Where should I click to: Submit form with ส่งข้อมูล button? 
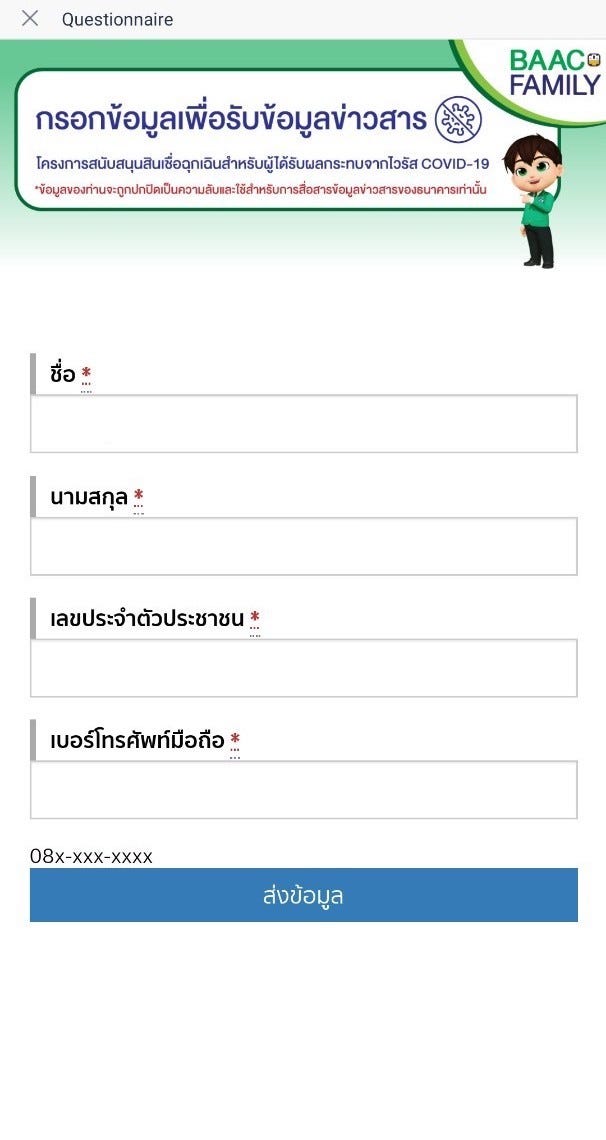pos(304,895)
